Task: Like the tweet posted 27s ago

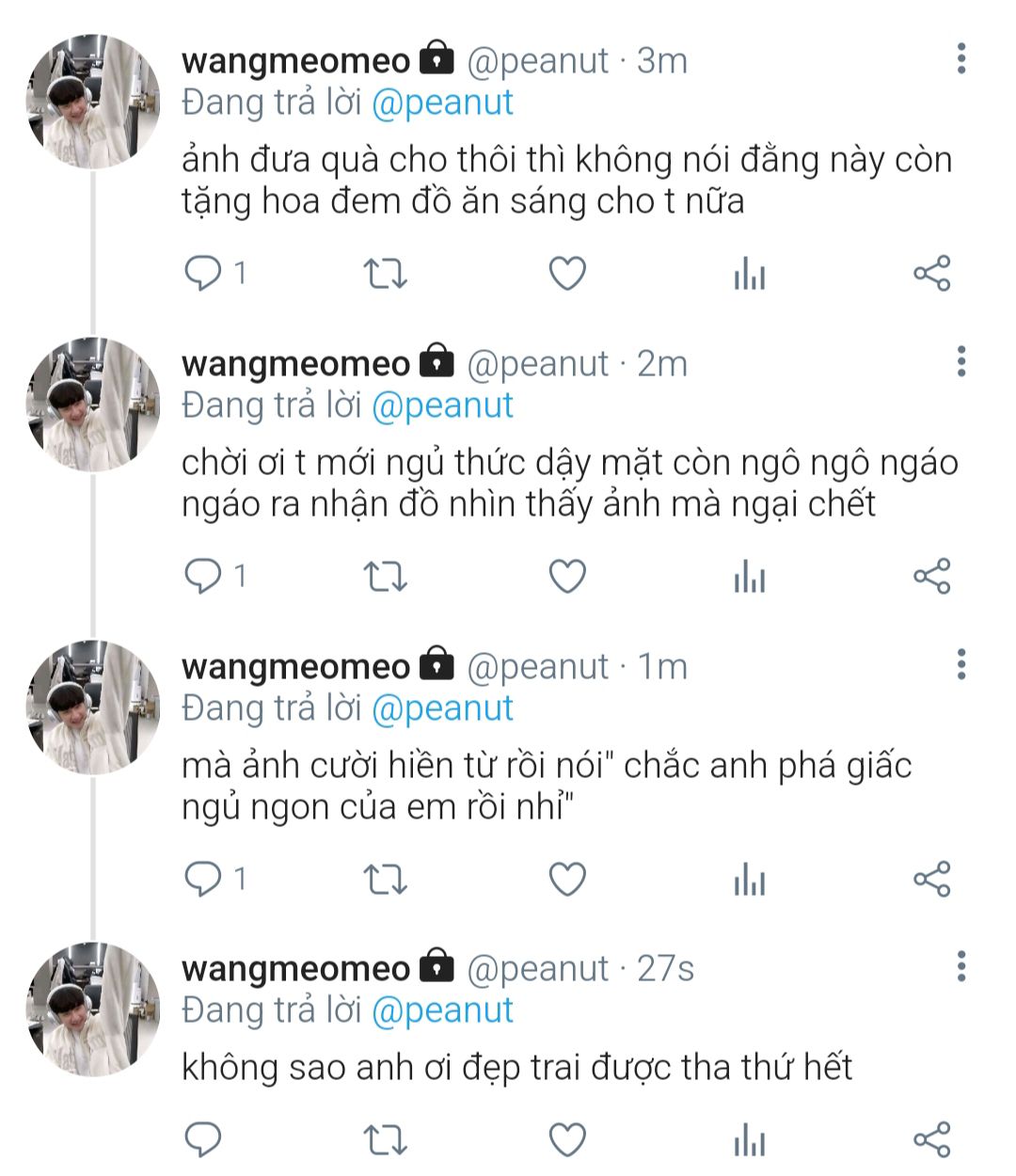Action: [x=567, y=1139]
